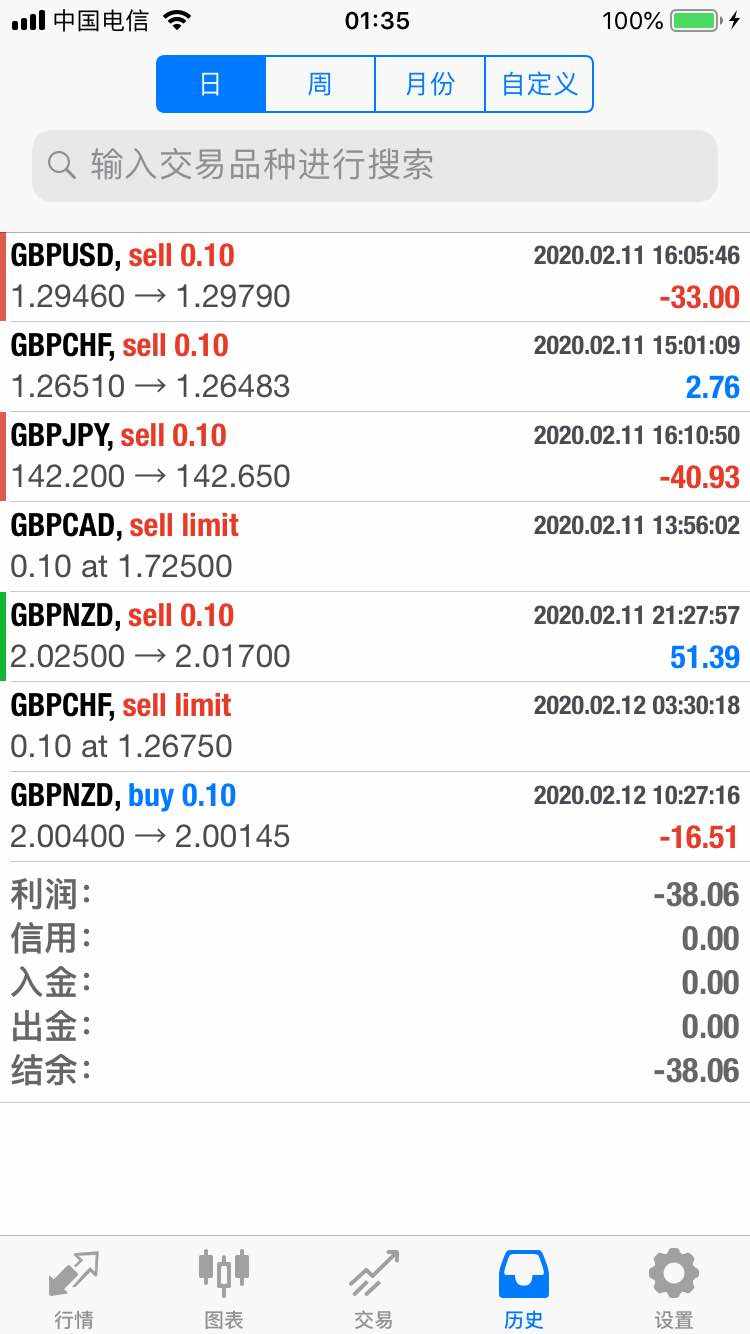Open the GBPCHF sell limit order
The image size is (750, 1334).
375,727
